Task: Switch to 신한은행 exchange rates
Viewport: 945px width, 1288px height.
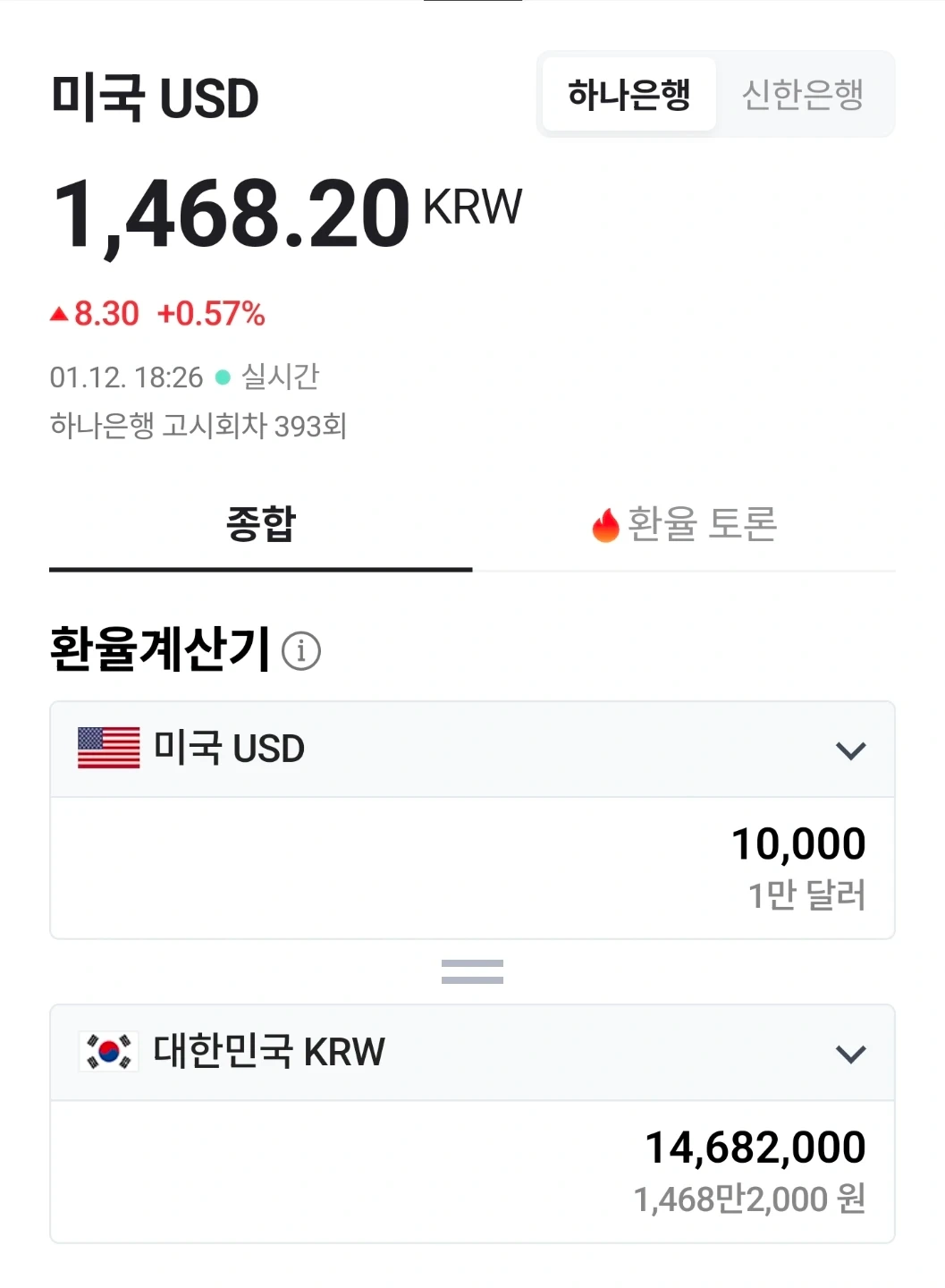Action: click(803, 94)
